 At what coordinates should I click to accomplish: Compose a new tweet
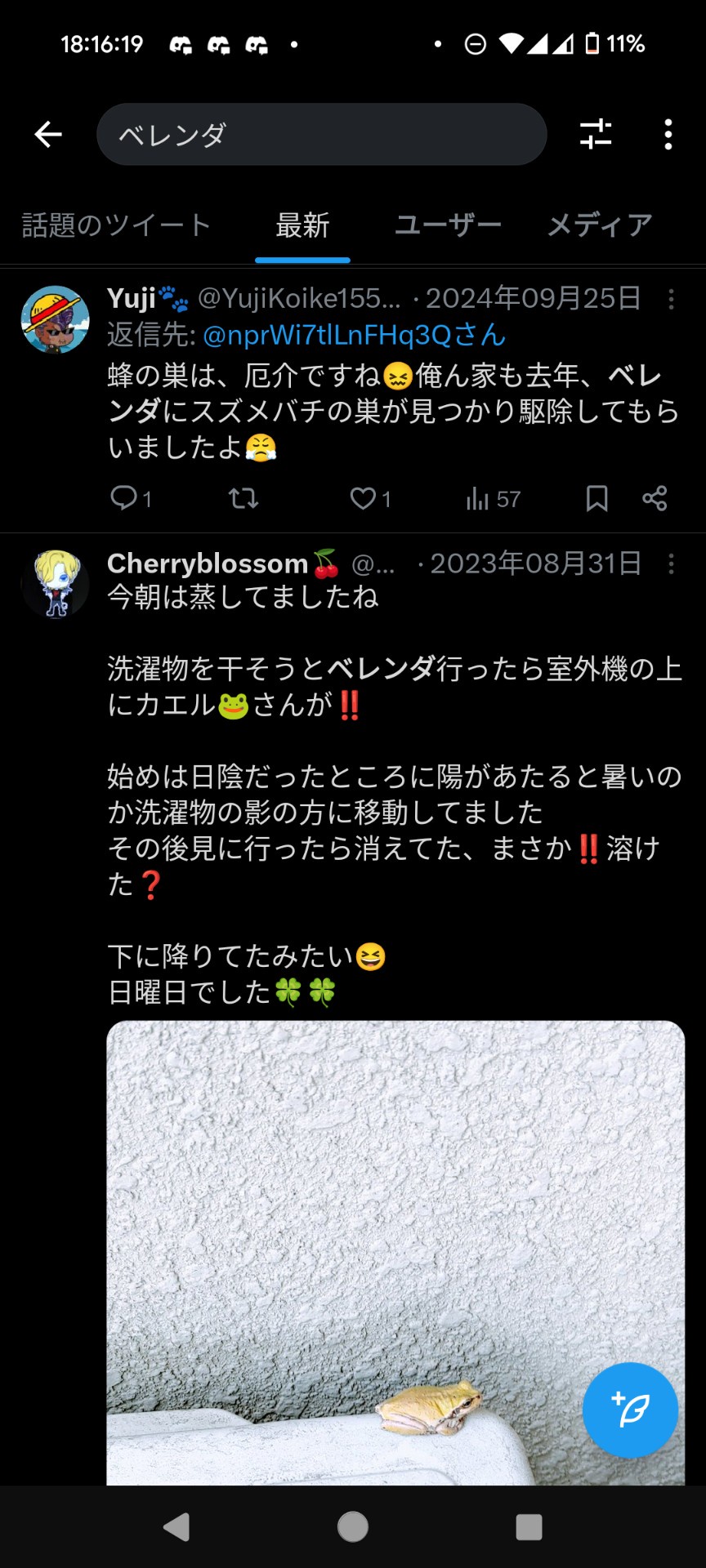pos(629,1410)
